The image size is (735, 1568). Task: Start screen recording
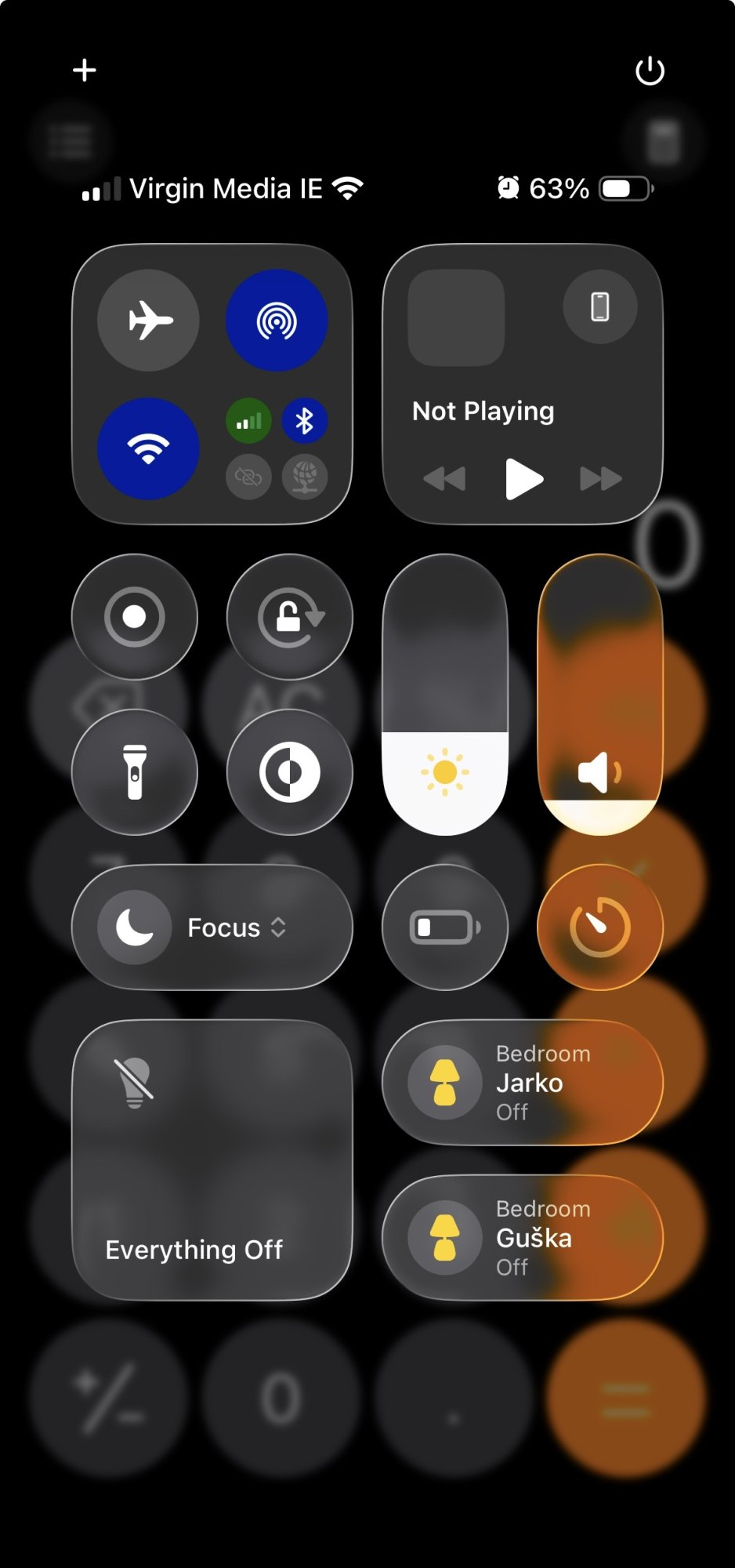click(134, 617)
